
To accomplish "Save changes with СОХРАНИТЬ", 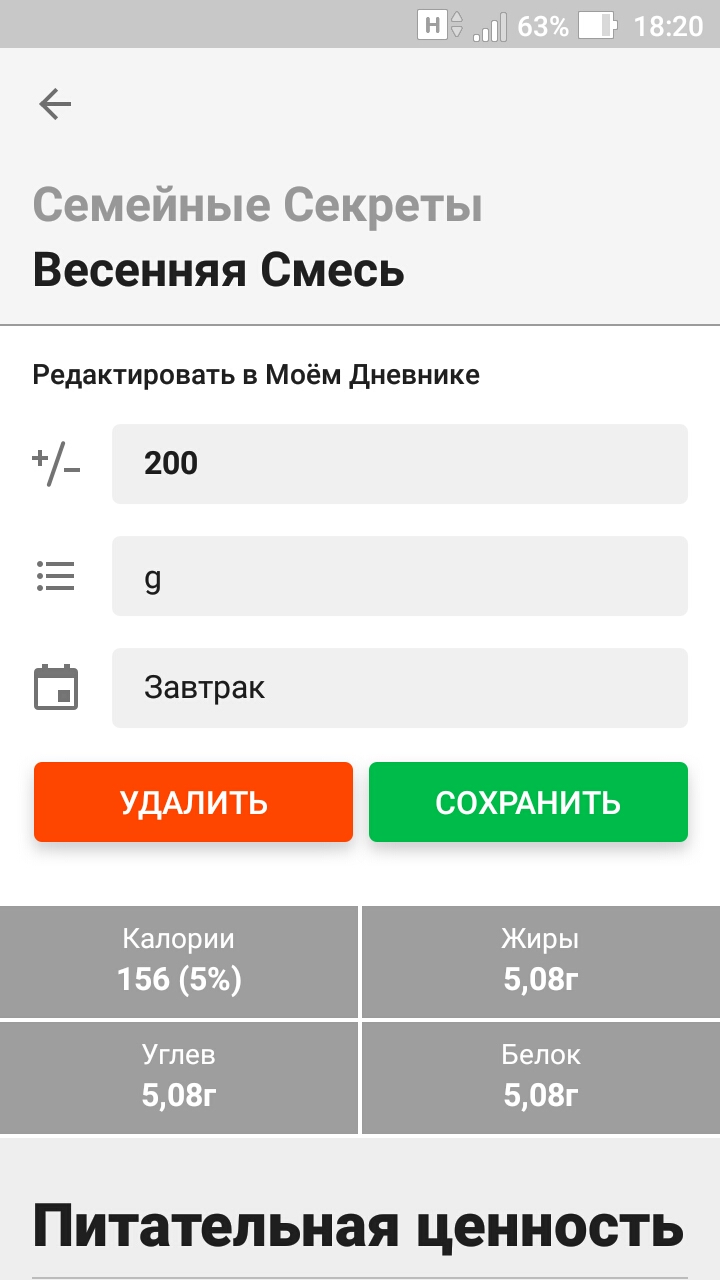I will (528, 802).
